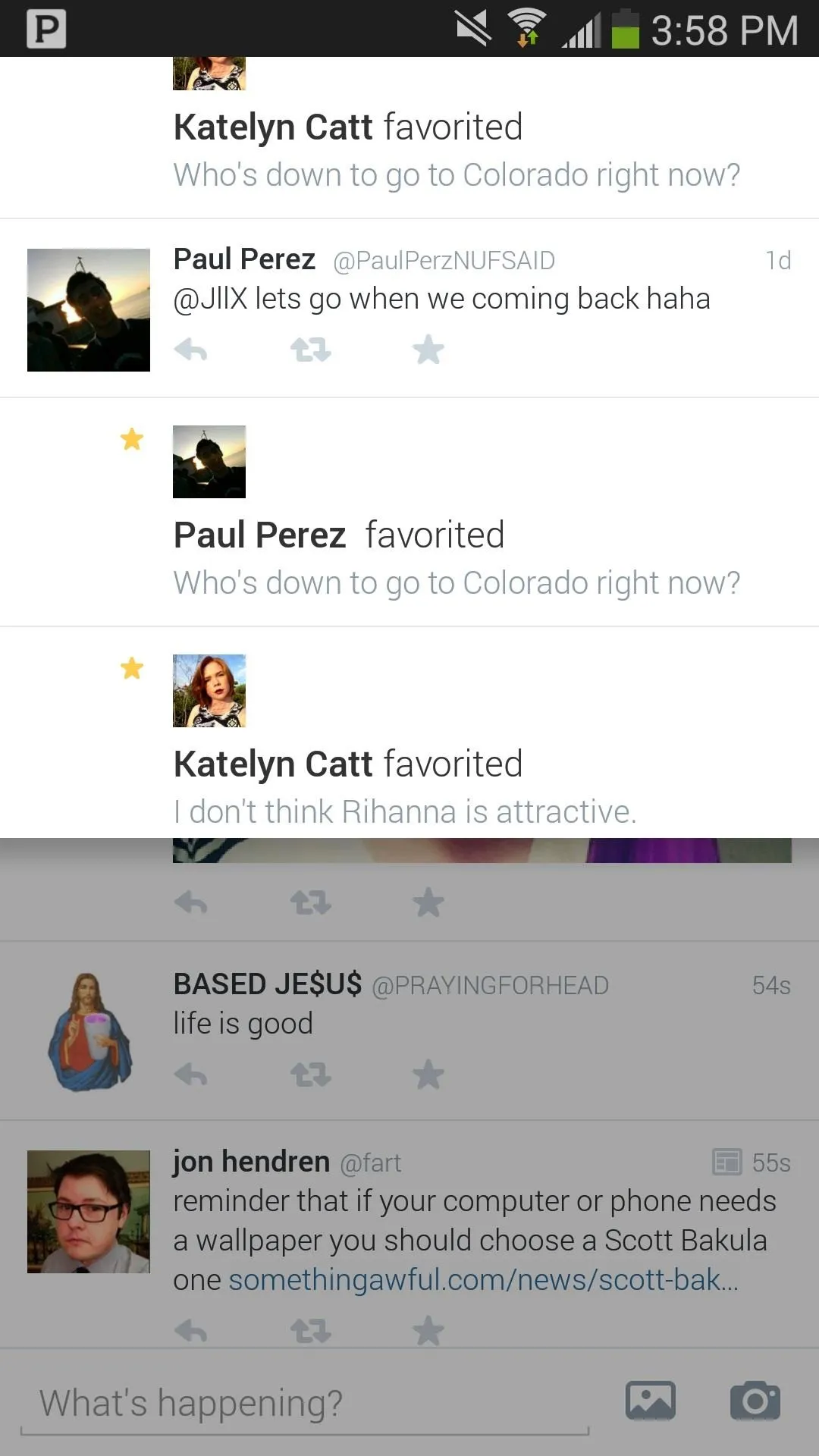Viewport: 819px width, 1456px height.
Task: Favorite the life is good tweet
Action: coord(428,1075)
